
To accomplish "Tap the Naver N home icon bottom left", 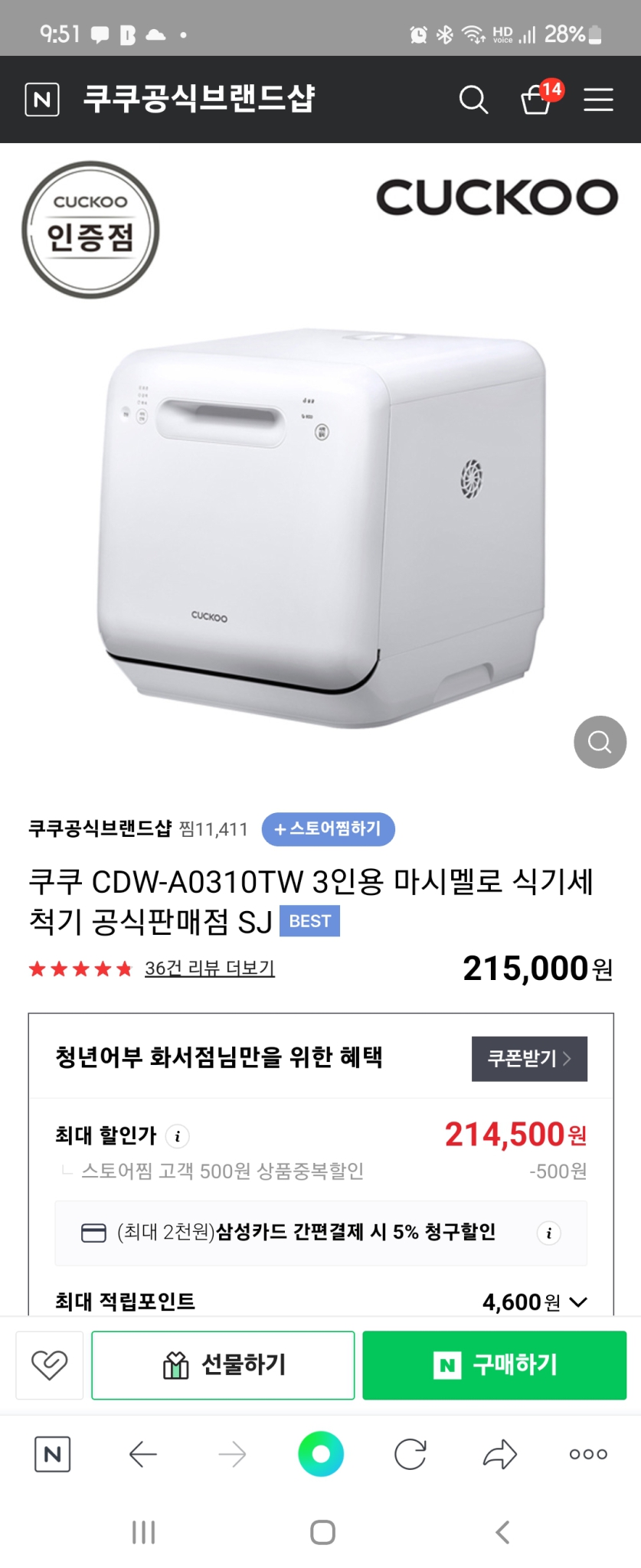I will (52, 1453).
